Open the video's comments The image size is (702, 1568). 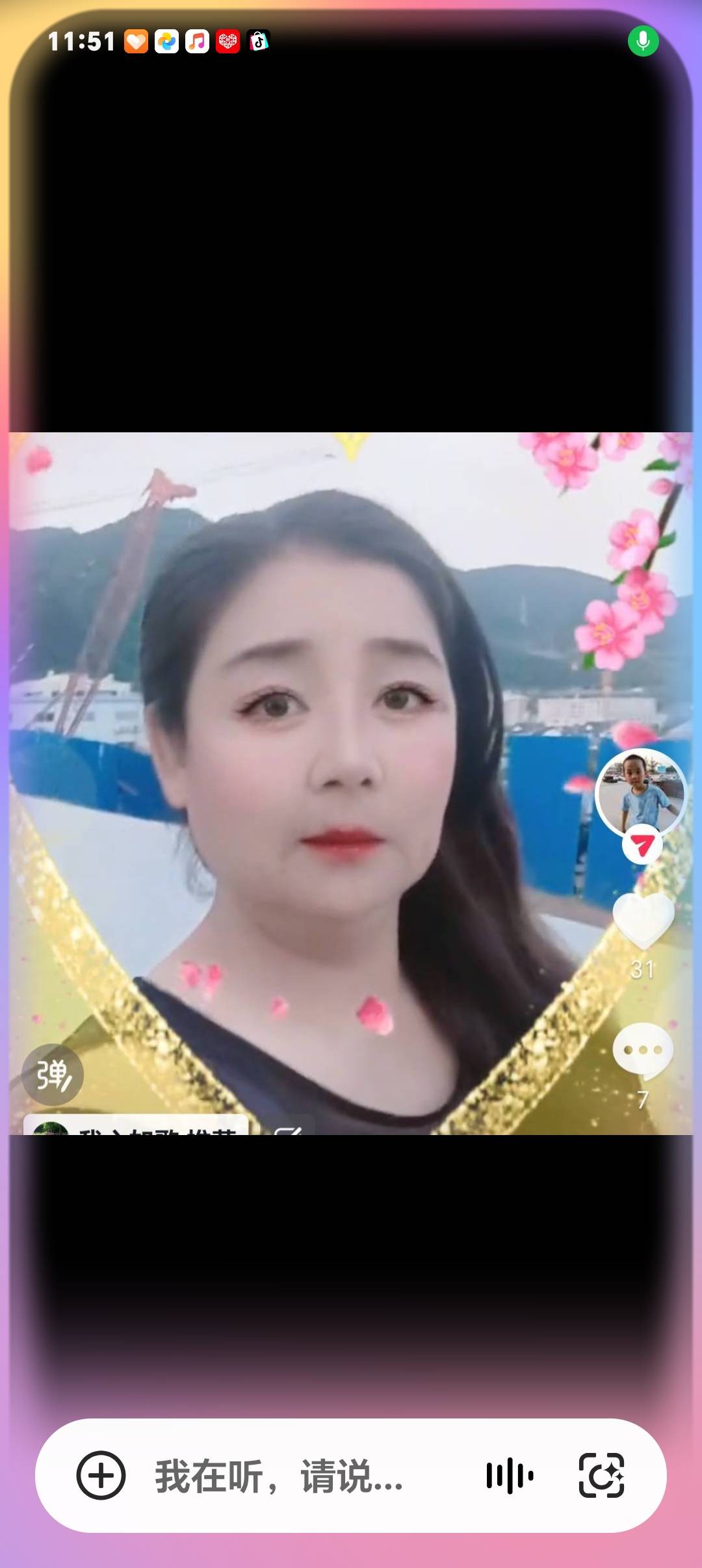tap(643, 1049)
